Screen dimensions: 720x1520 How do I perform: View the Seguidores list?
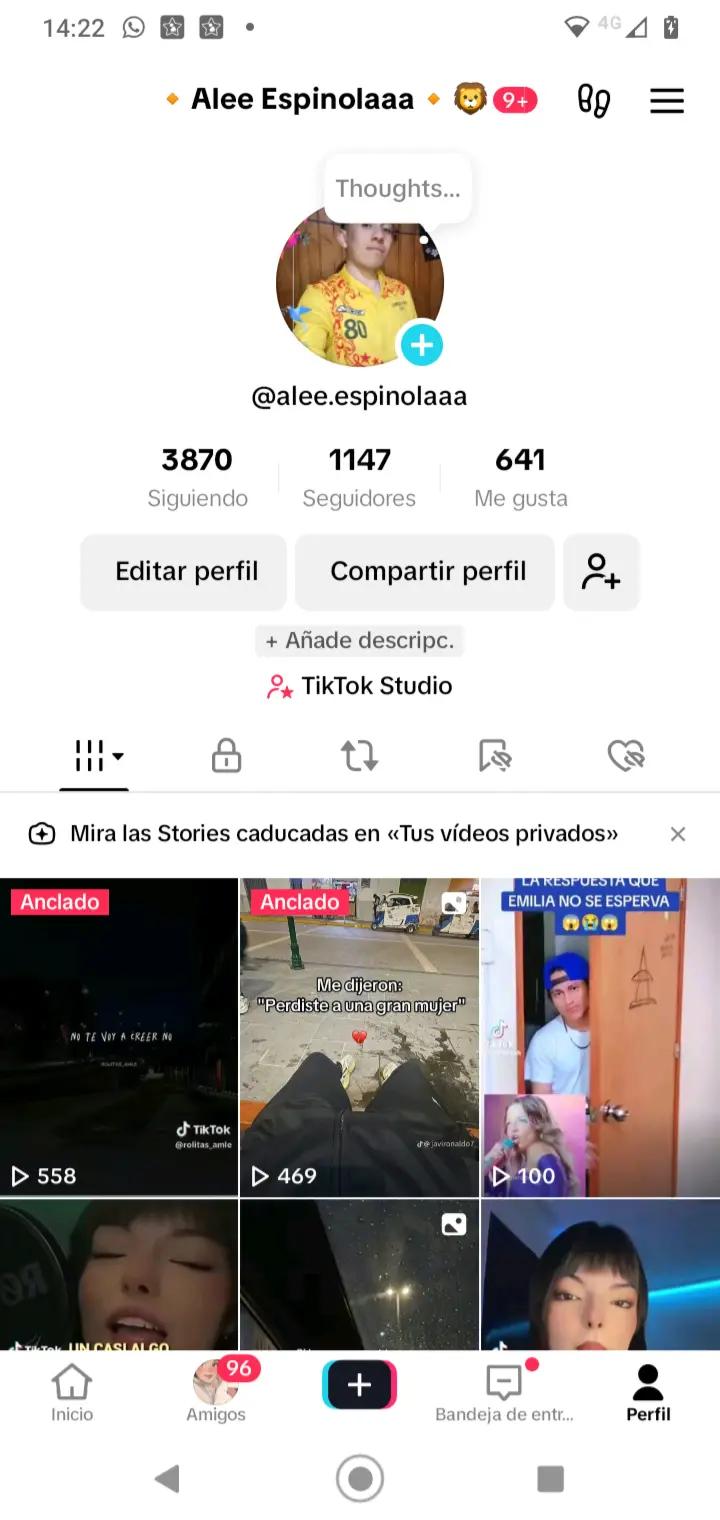(x=359, y=477)
